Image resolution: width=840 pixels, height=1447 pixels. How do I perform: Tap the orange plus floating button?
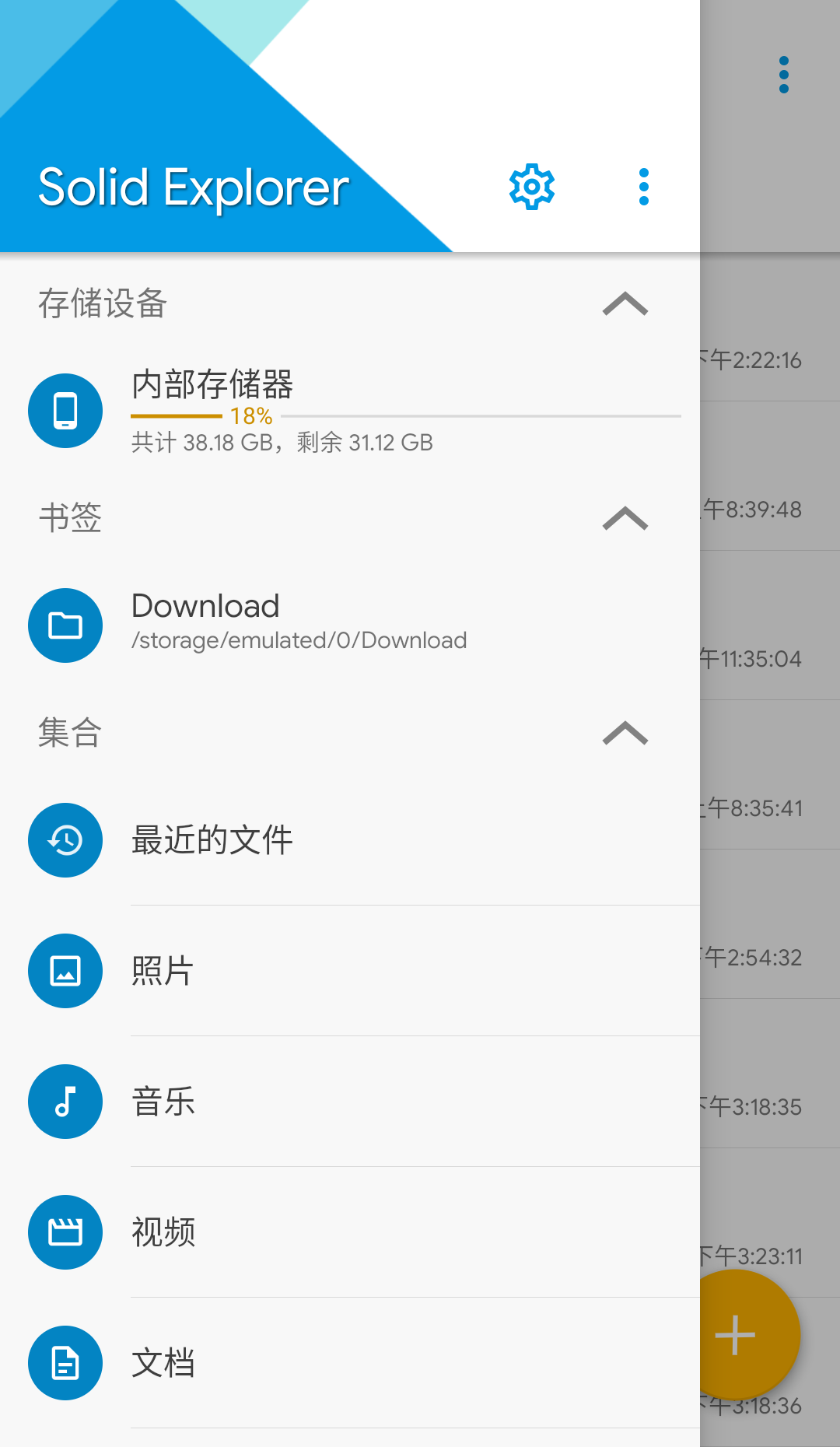pyautogui.click(x=747, y=1335)
